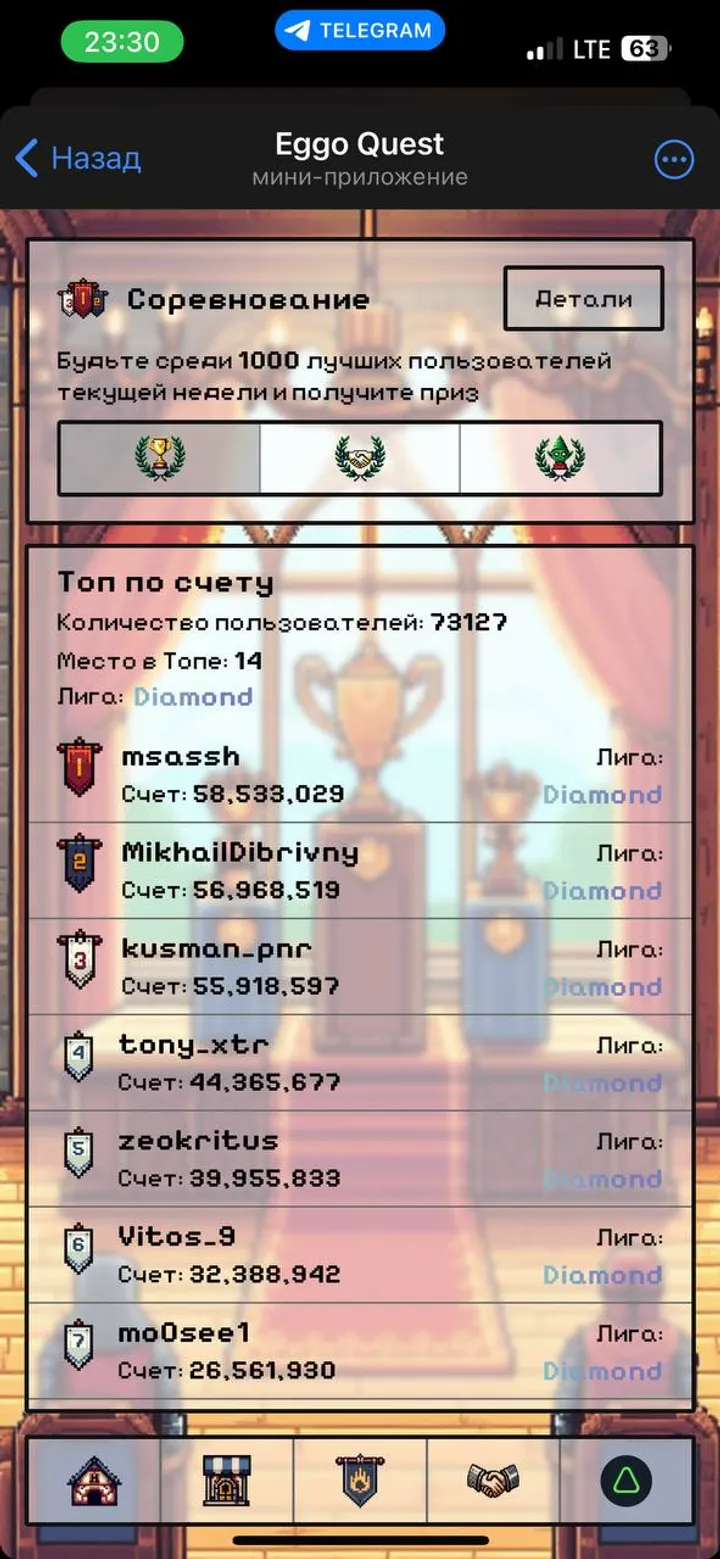Go to the home house tab

[x=94, y=1480]
